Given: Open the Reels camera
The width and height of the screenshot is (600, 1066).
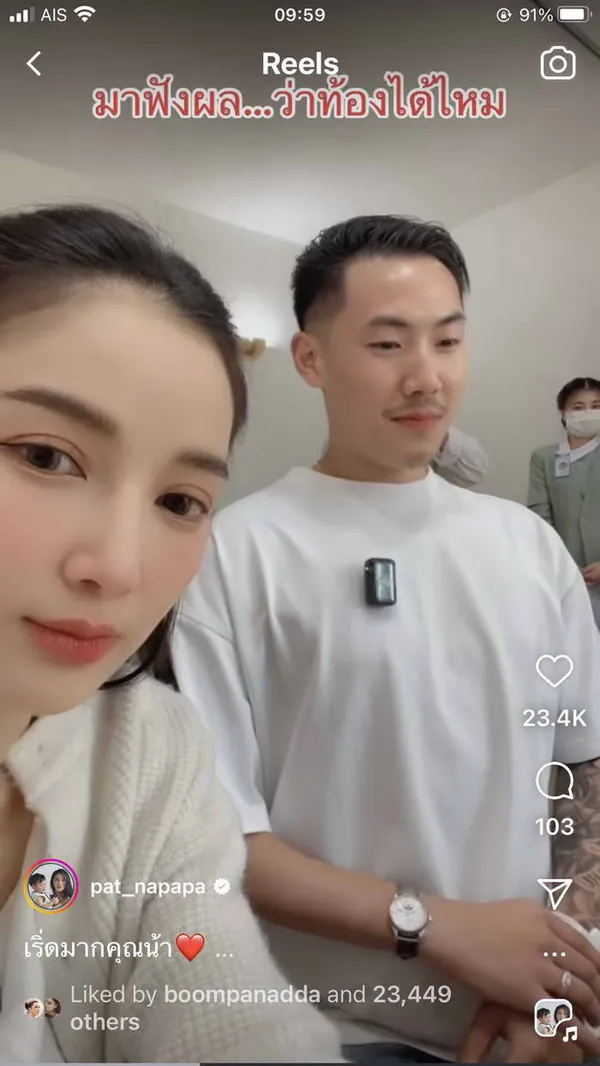Looking at the screenshot, I should 558,64.
